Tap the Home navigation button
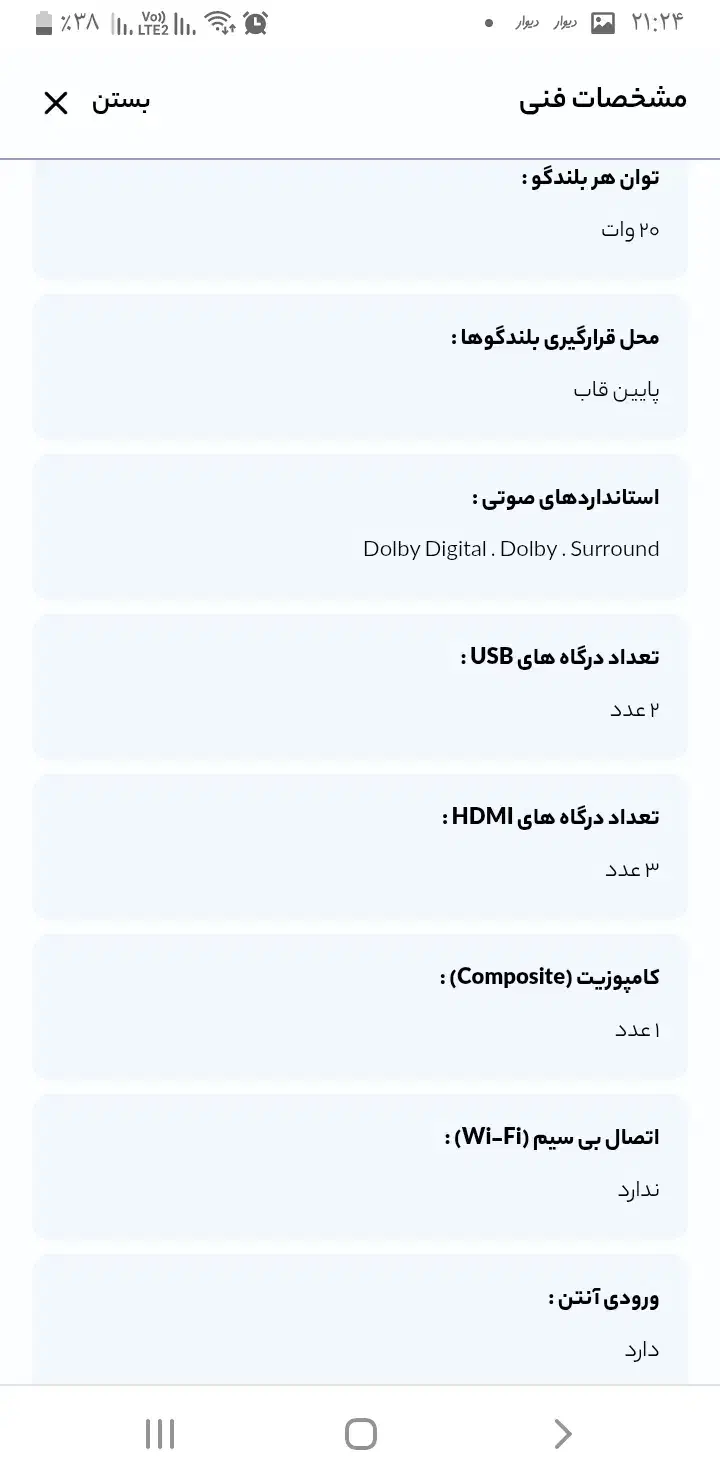Viewport: 720px width, 1480px height. pyautogui.click(x=360, y=1434)
